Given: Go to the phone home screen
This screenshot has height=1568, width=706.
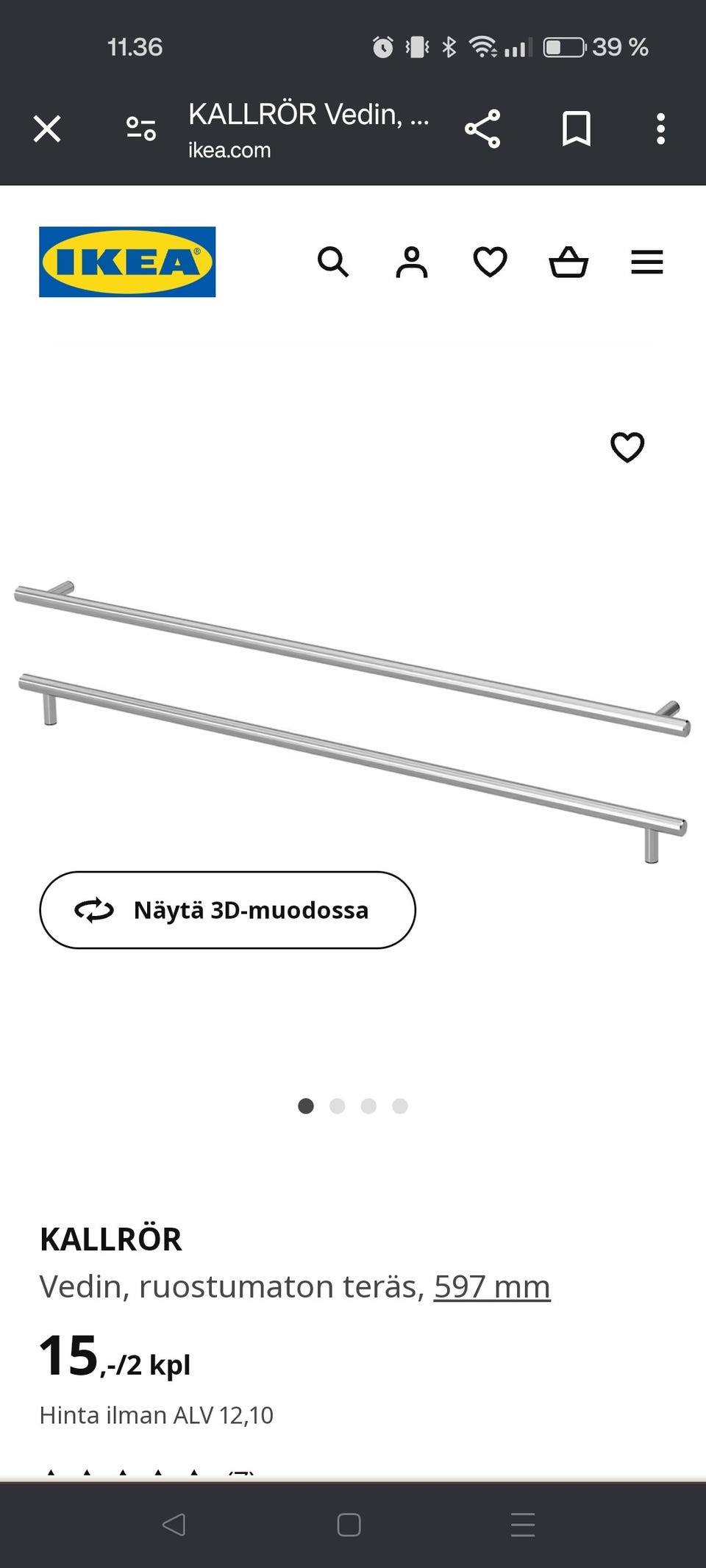Looking at the screenshot, I should tap(349, 1525).
